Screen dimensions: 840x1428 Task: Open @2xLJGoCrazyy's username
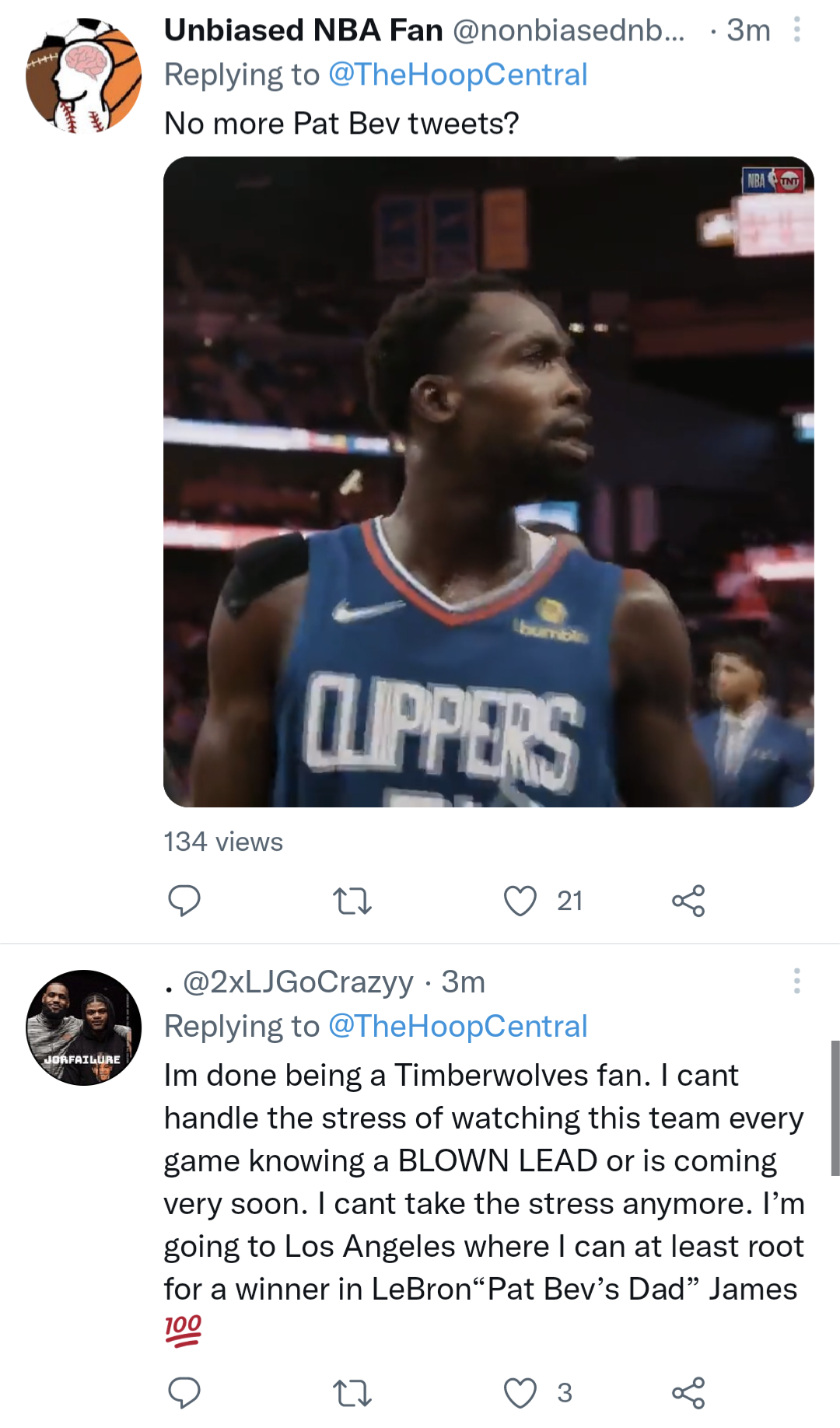(302, 982)
